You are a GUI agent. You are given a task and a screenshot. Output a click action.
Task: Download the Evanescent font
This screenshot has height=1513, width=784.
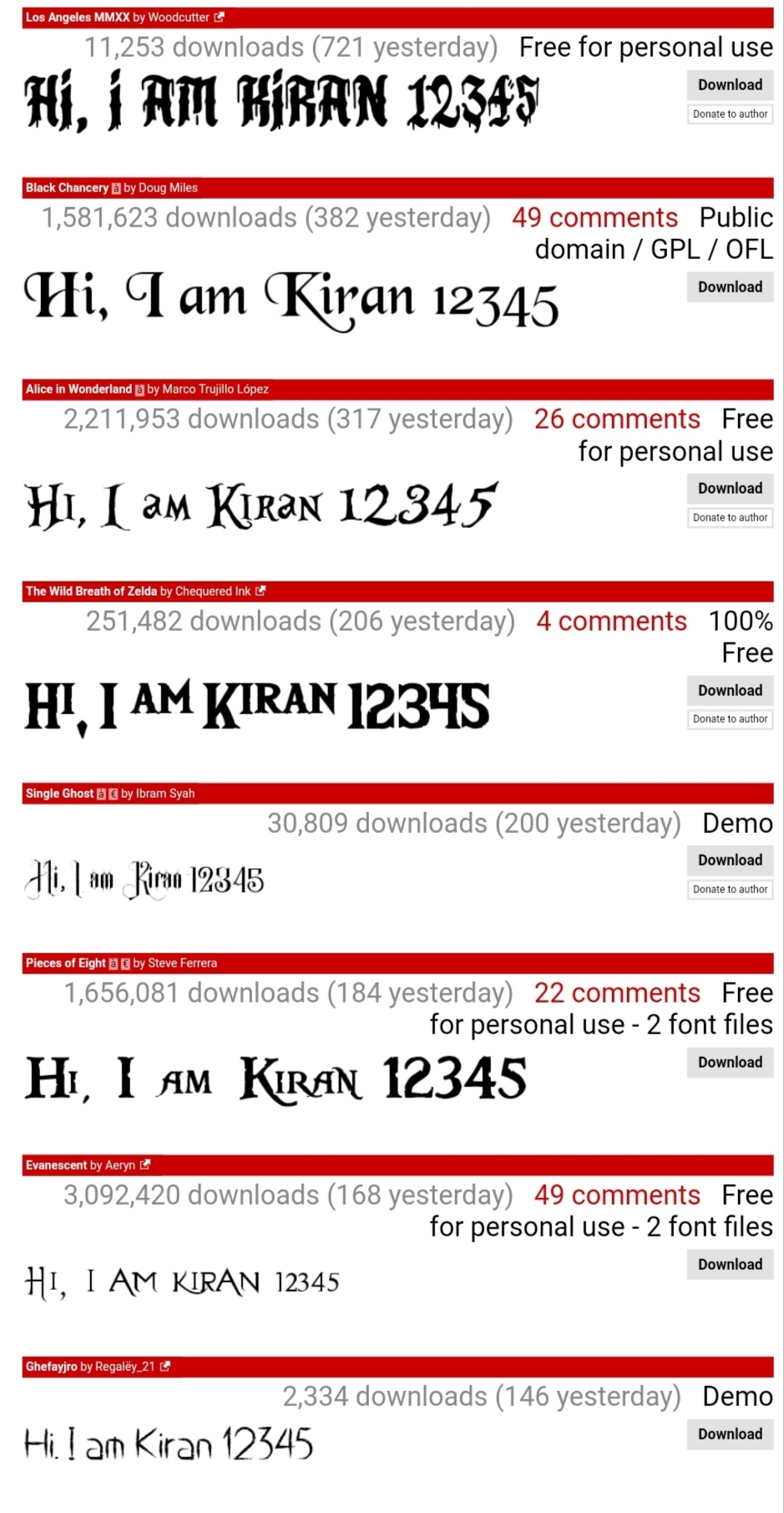click(x=730, y=1264)
